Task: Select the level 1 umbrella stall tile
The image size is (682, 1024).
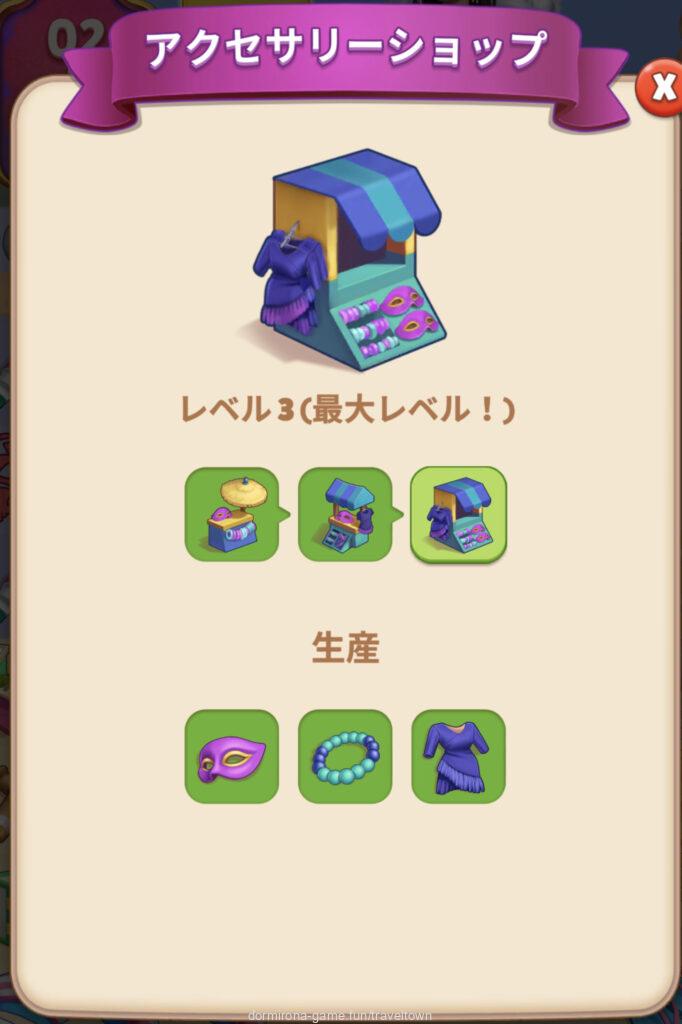Action: (232, 514)
